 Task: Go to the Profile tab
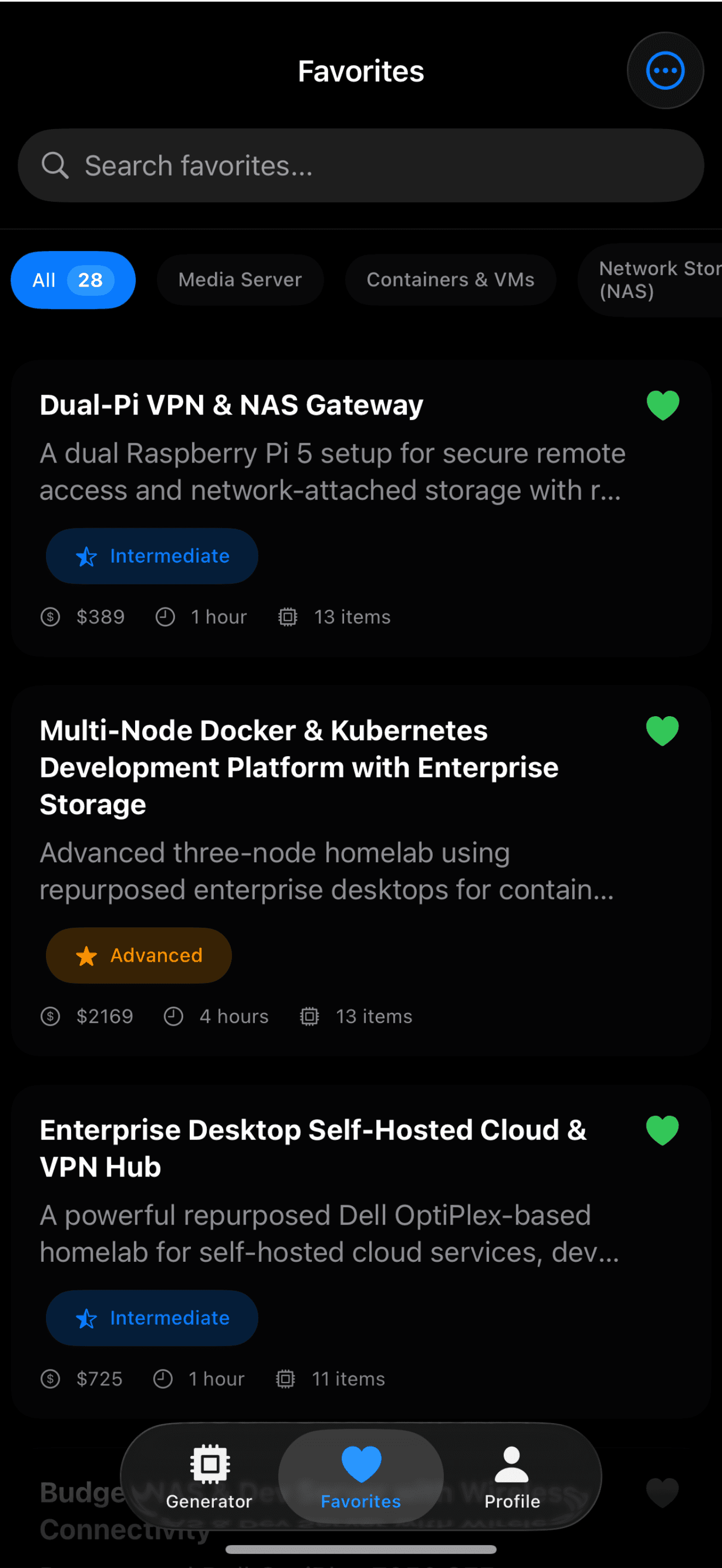tap(511, 1476)
